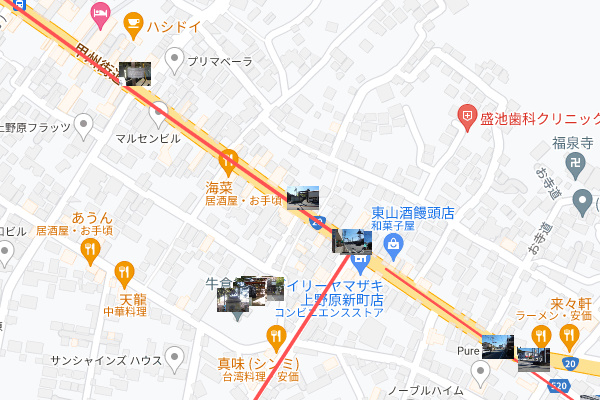Open the photo thumbnail below ハシドイ

[135, 73]
